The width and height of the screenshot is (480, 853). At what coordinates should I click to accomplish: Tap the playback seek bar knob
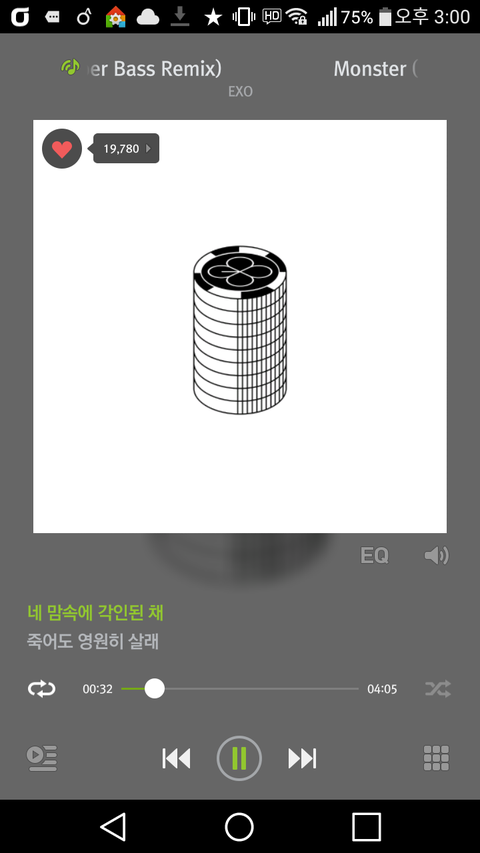155,689
